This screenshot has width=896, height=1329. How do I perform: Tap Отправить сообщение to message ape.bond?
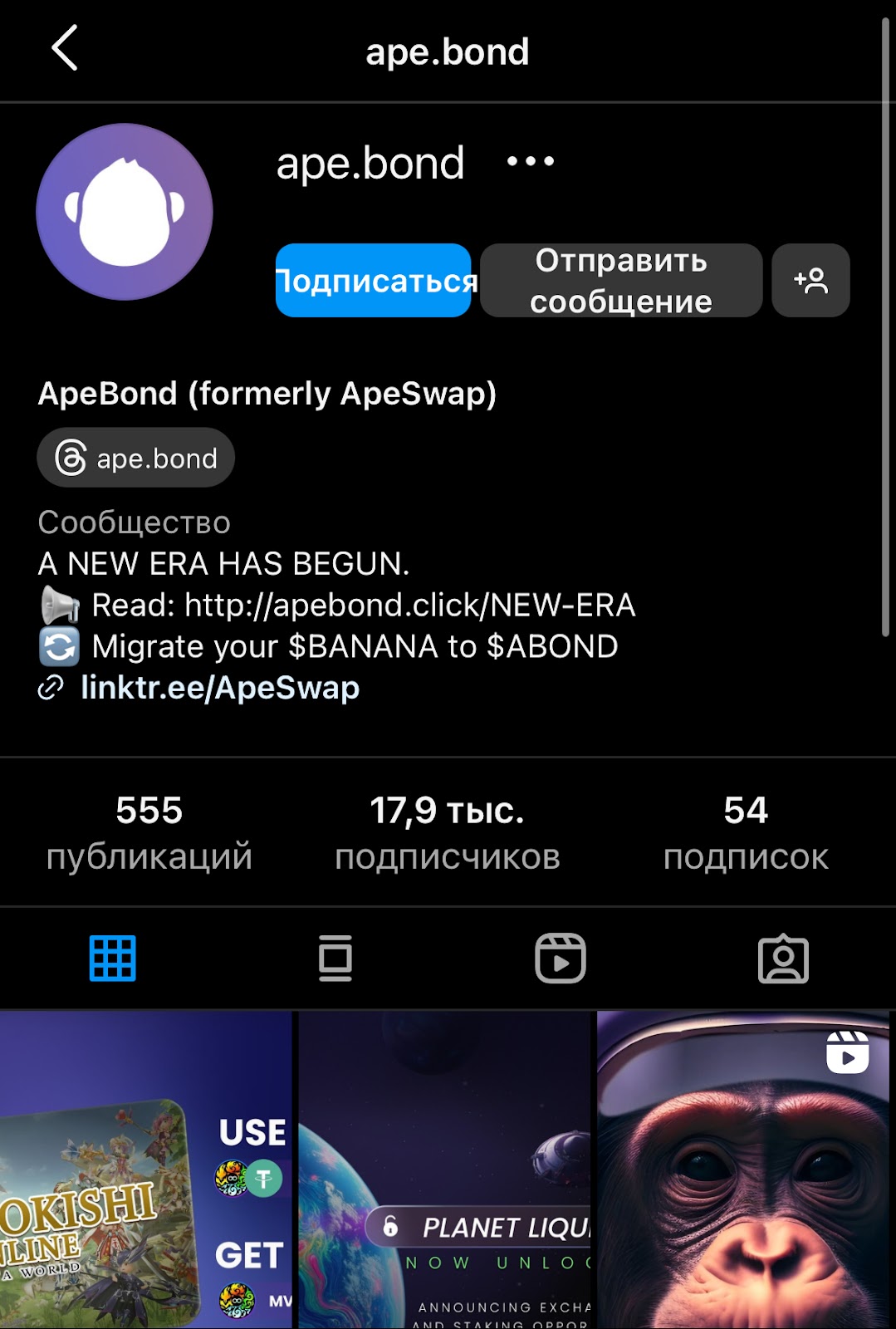[x=620, y=282]
